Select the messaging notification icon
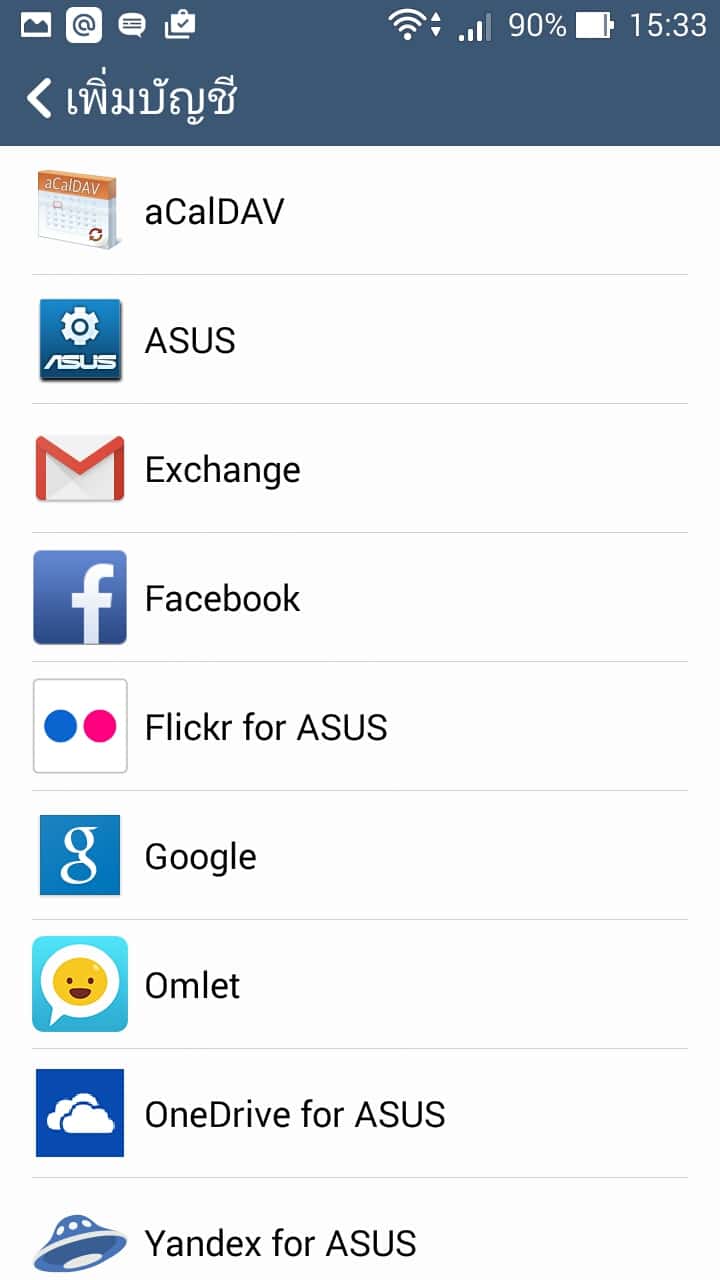 pyautogui.click(x=133, y=25)
